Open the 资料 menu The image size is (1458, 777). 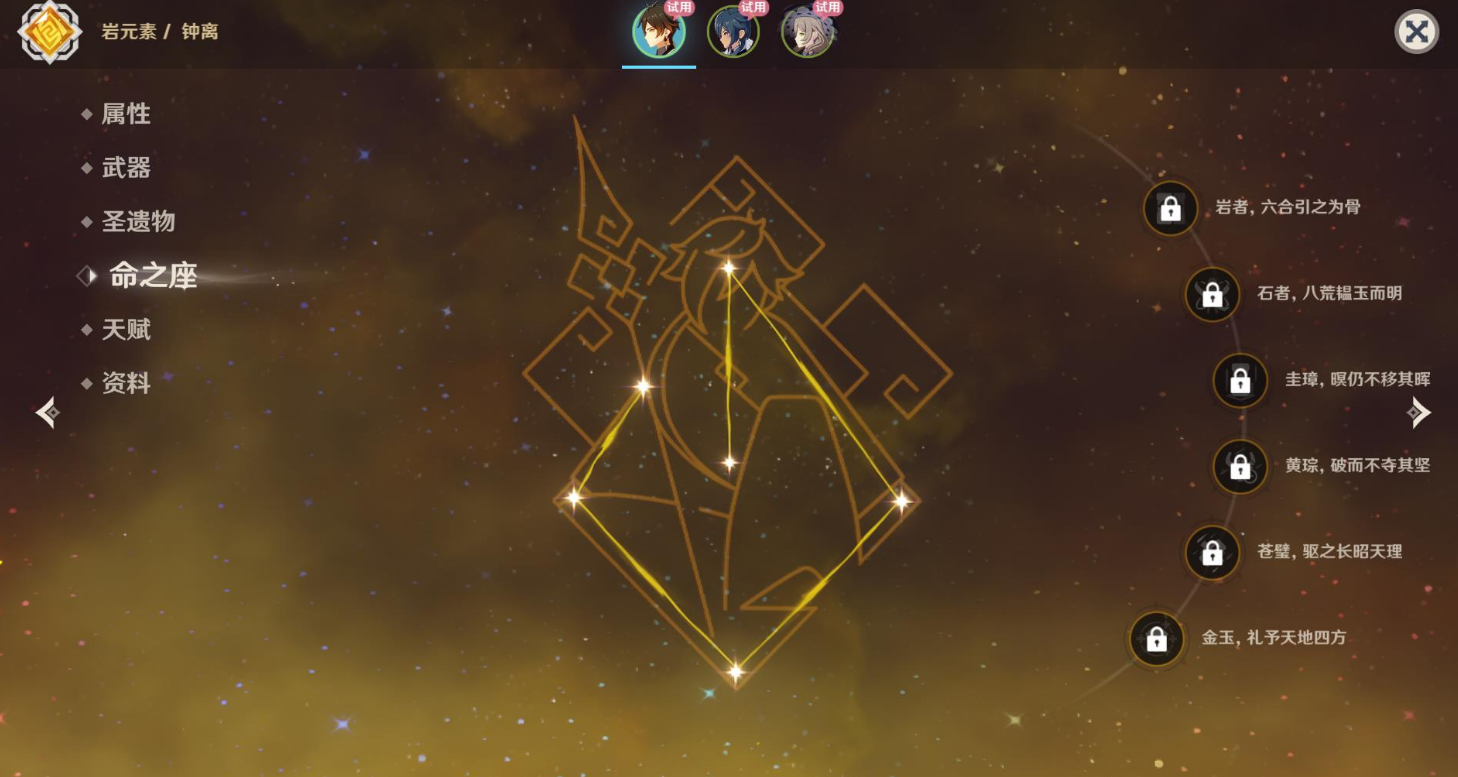[126, 383]
